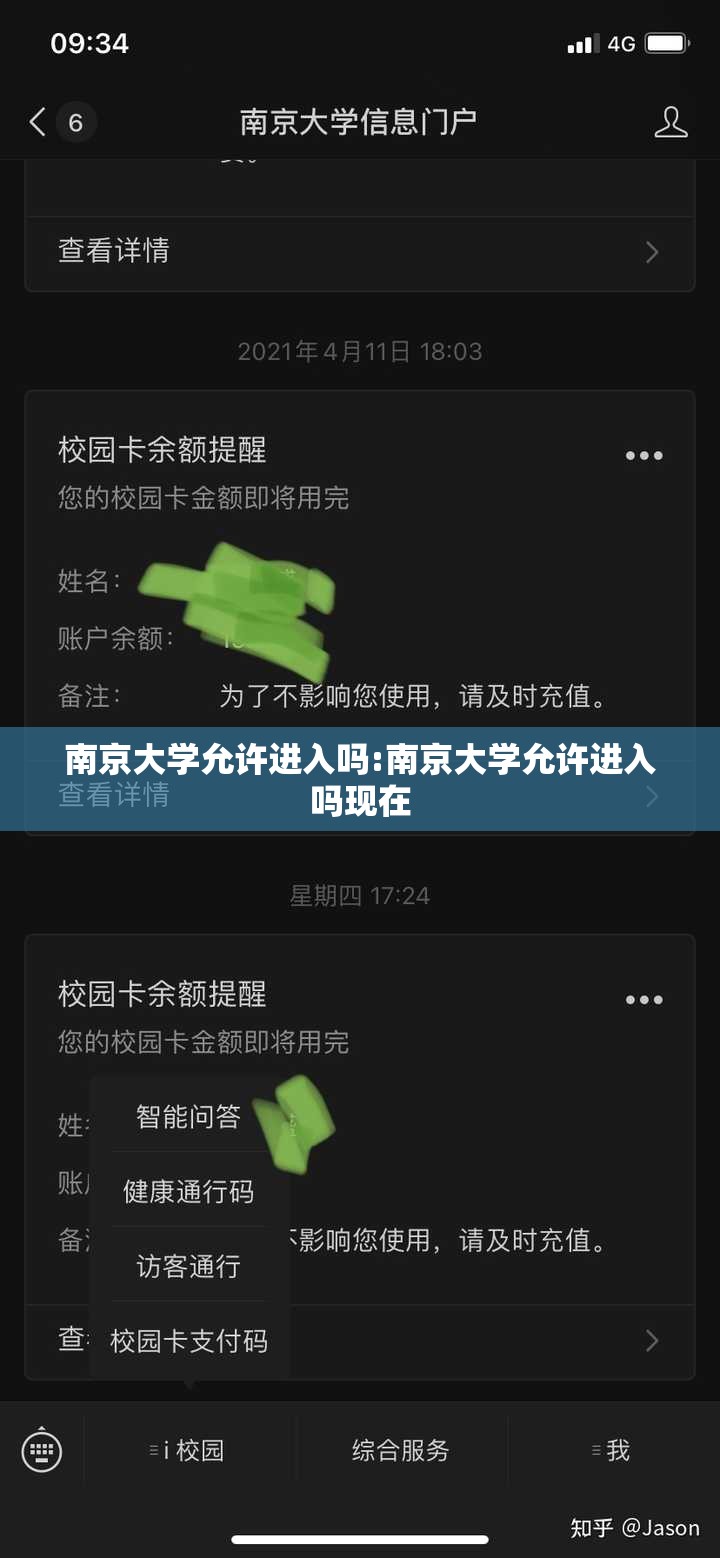Screen dimensions: 720x1558
Task: Choose 访客通行 in the menu
Action: coord(188,1266)
